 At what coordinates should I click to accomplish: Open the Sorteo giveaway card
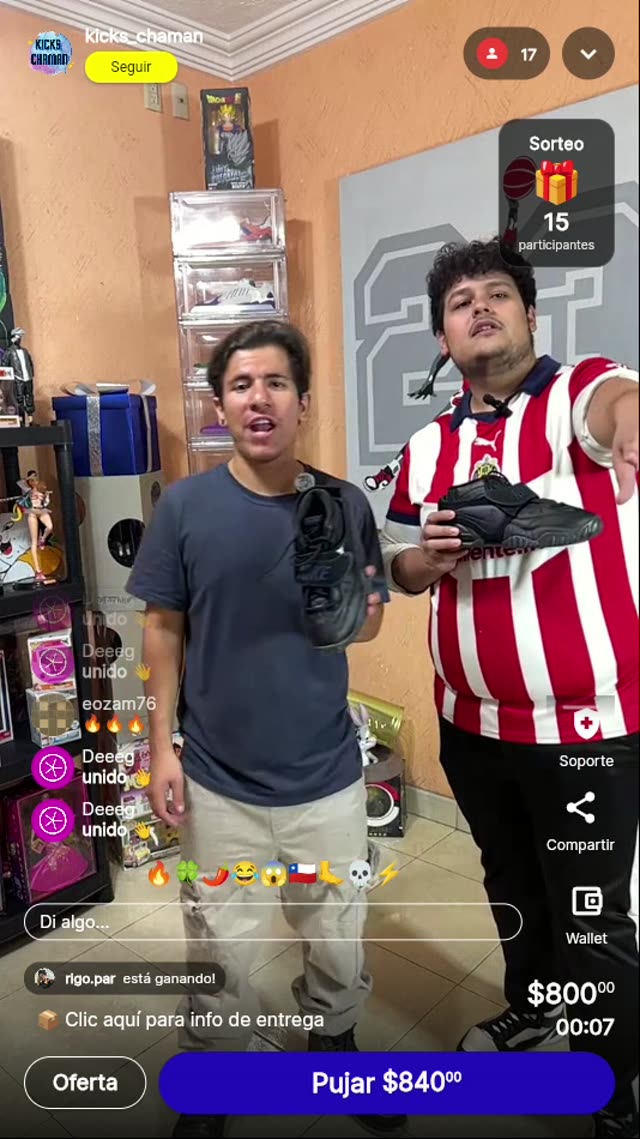point(556,193)
